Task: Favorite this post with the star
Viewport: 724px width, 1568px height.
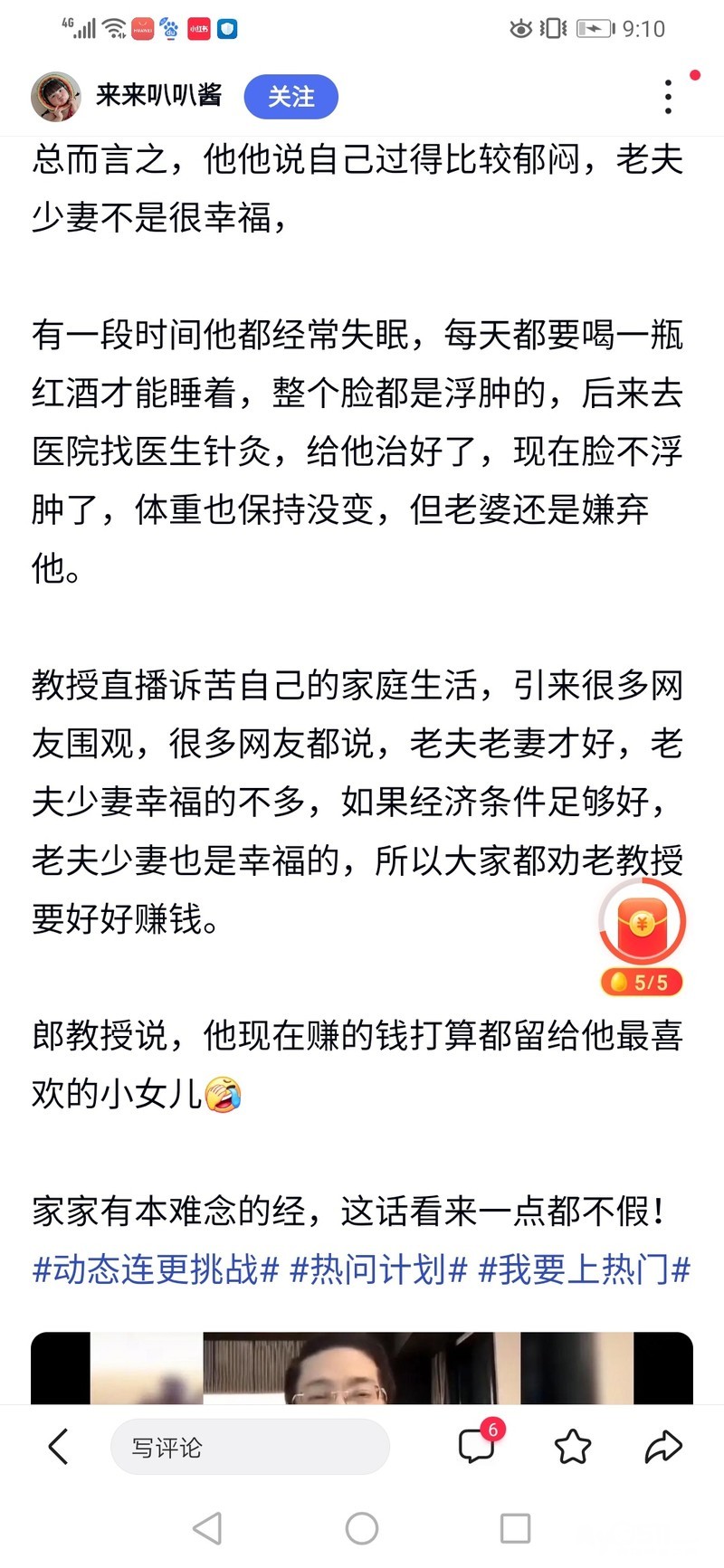Action: pyautogui.click(x=572, y=1447)
